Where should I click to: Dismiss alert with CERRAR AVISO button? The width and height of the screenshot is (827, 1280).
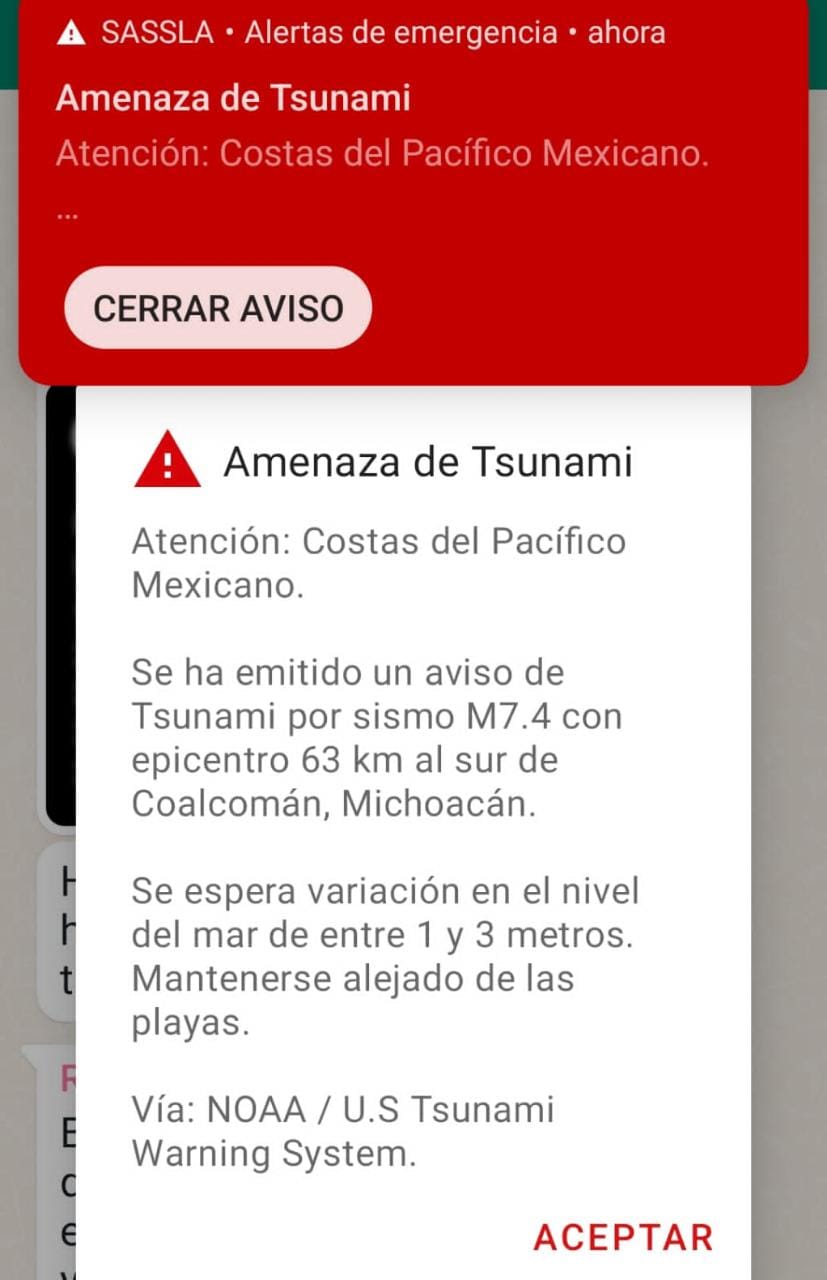pos(218,308)
